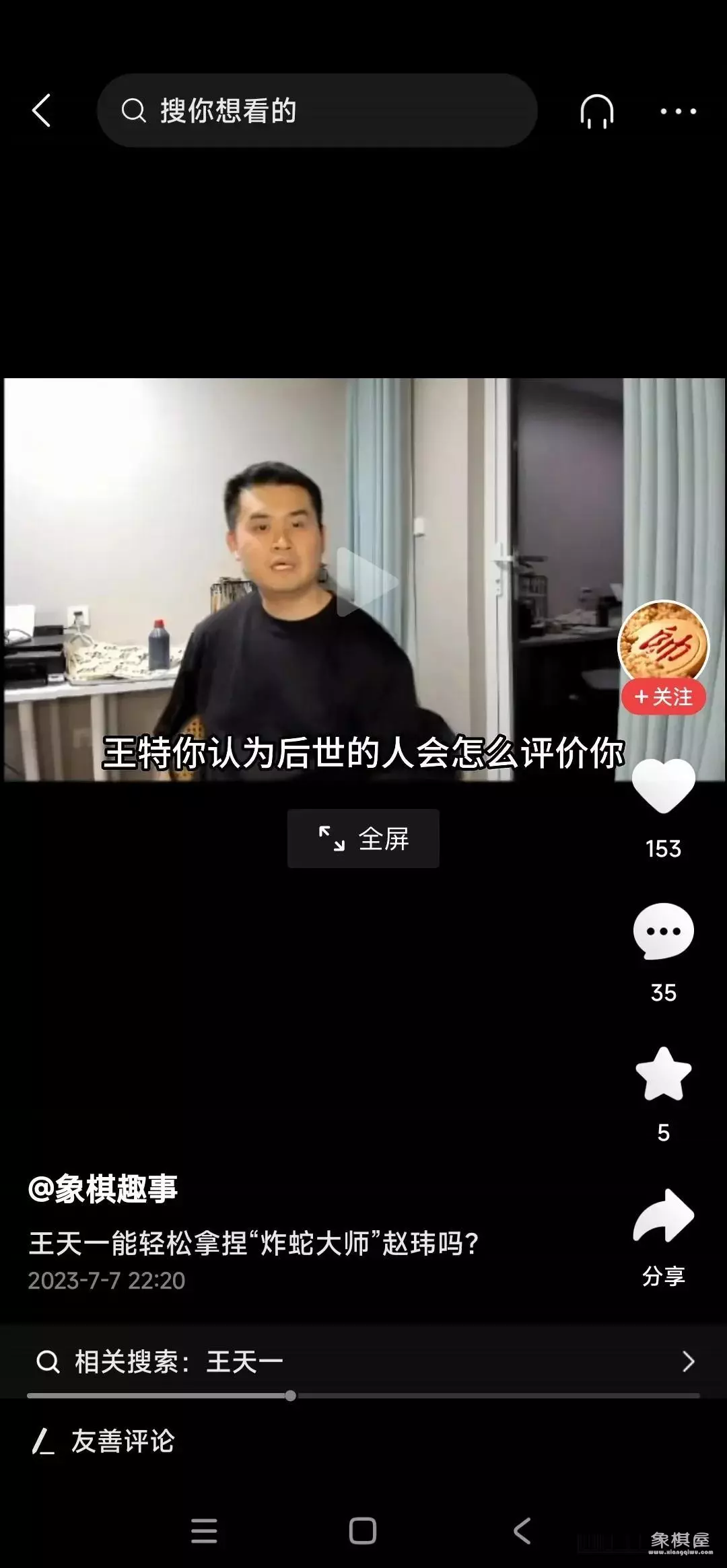Tap the 搜你想看的 search field
727x1568 pixels.
pos(316,110)
